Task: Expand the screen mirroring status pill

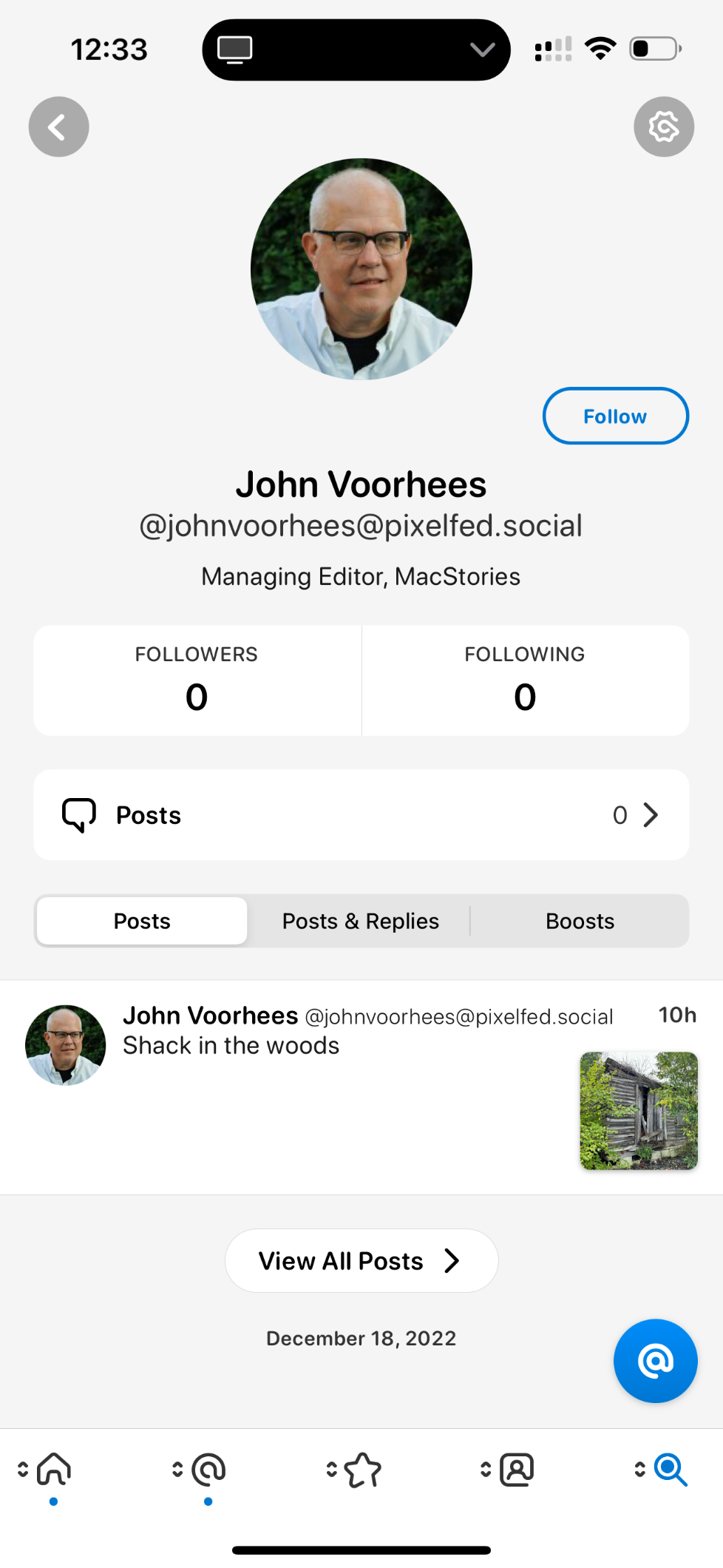Action: (356, 50)
